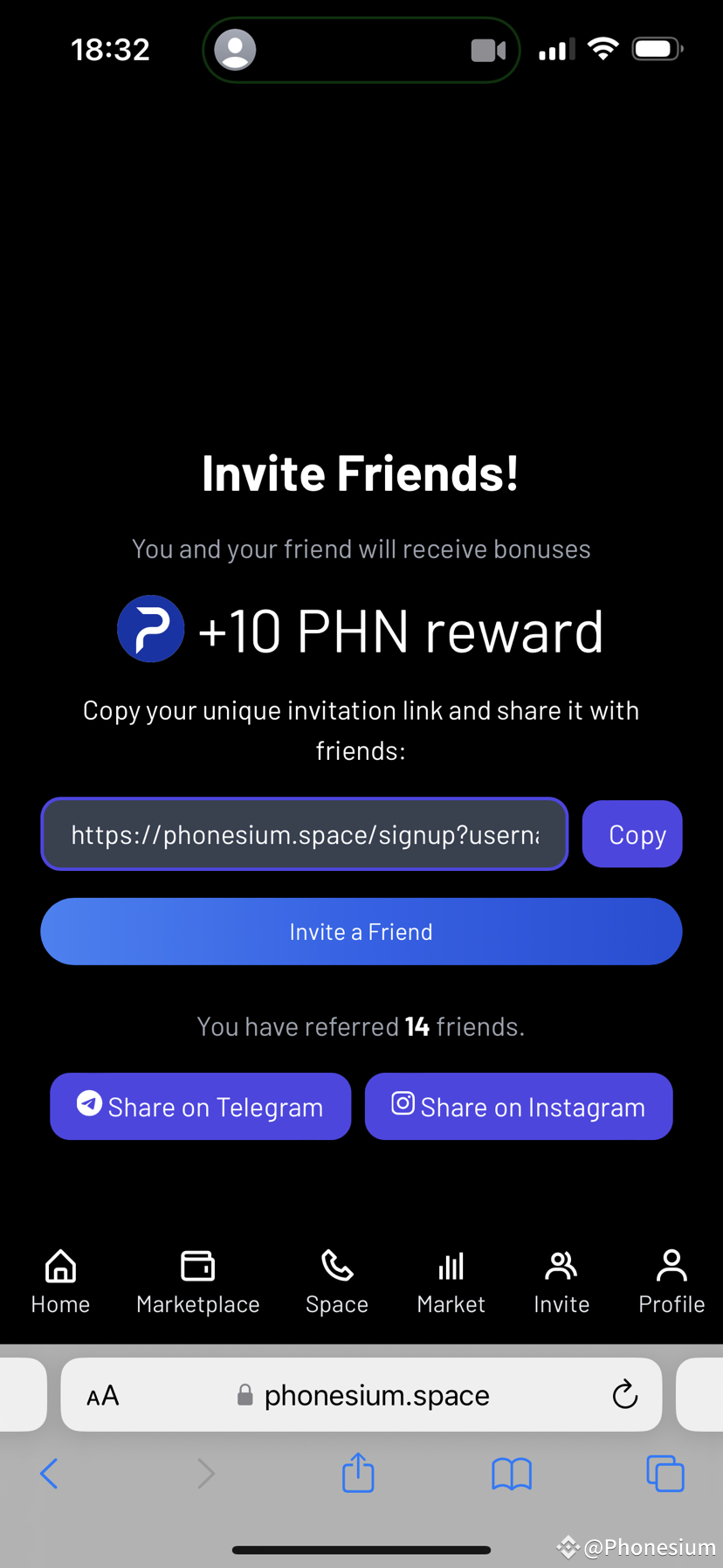Image resolution: width=723 pixels, height=1568 pixels.
Task: Go back to the previous page
Action: [50, 1474]
